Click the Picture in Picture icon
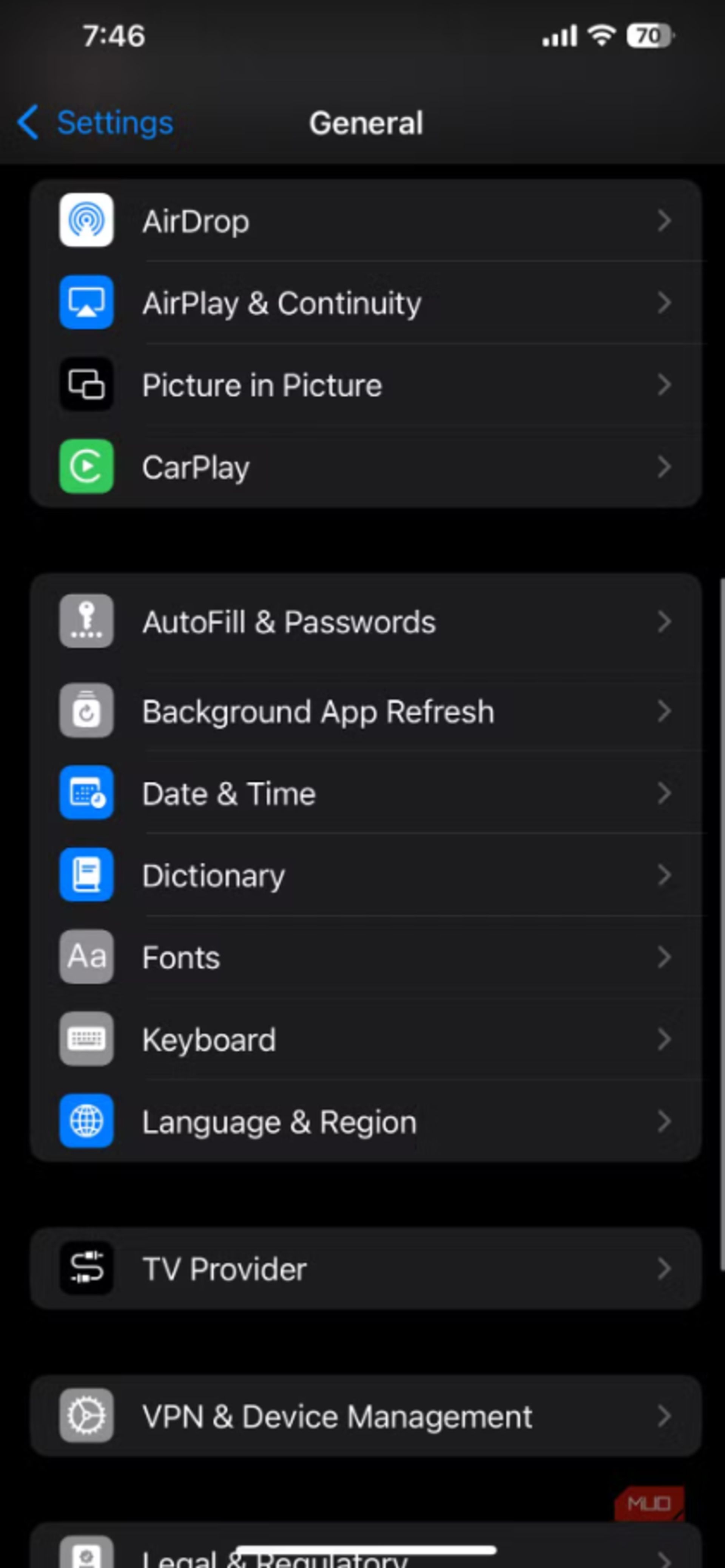Screen dimensions: 725x1568 coord(86,384)
